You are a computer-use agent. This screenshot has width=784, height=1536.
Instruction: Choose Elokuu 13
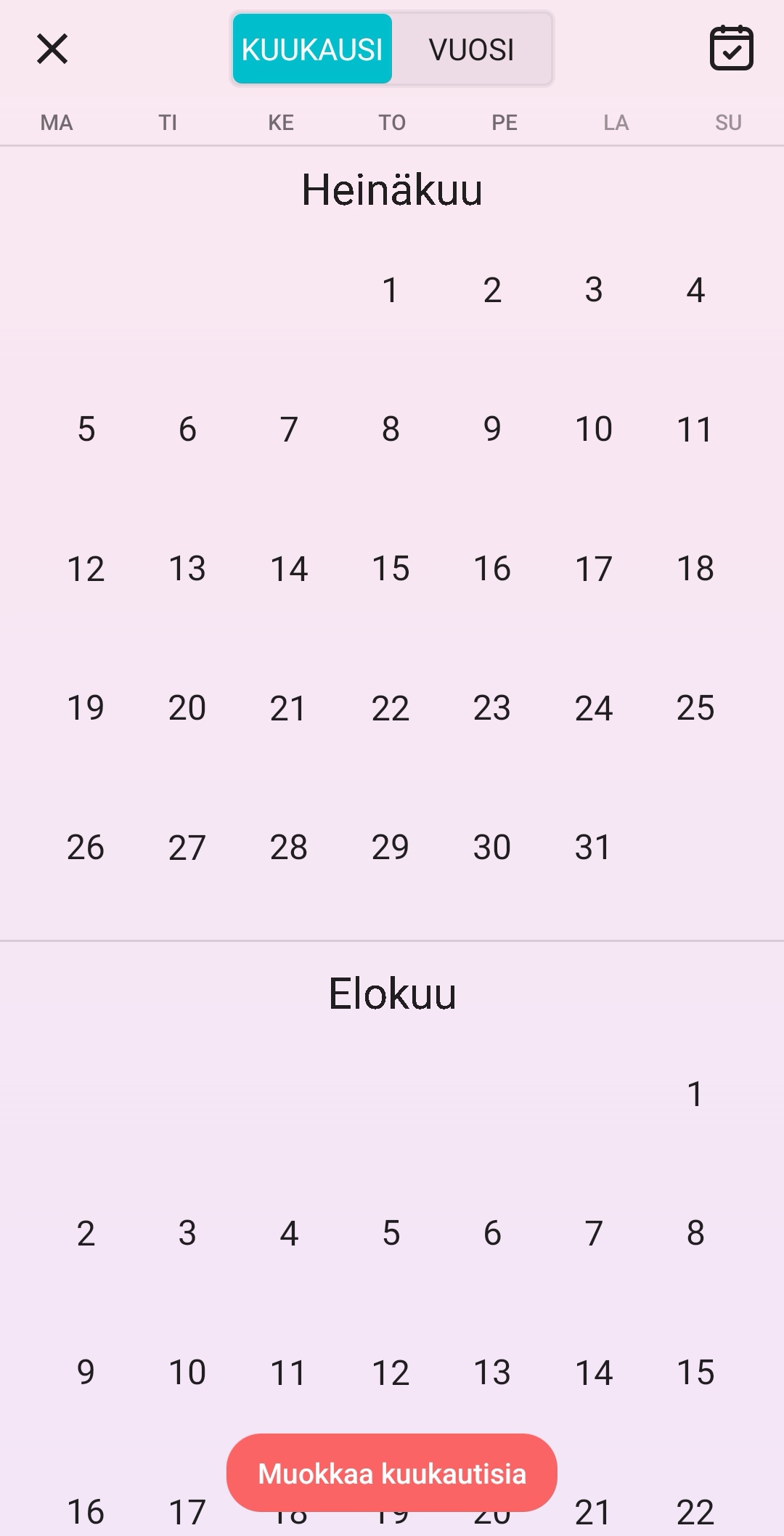click(x=492, y=1373)
